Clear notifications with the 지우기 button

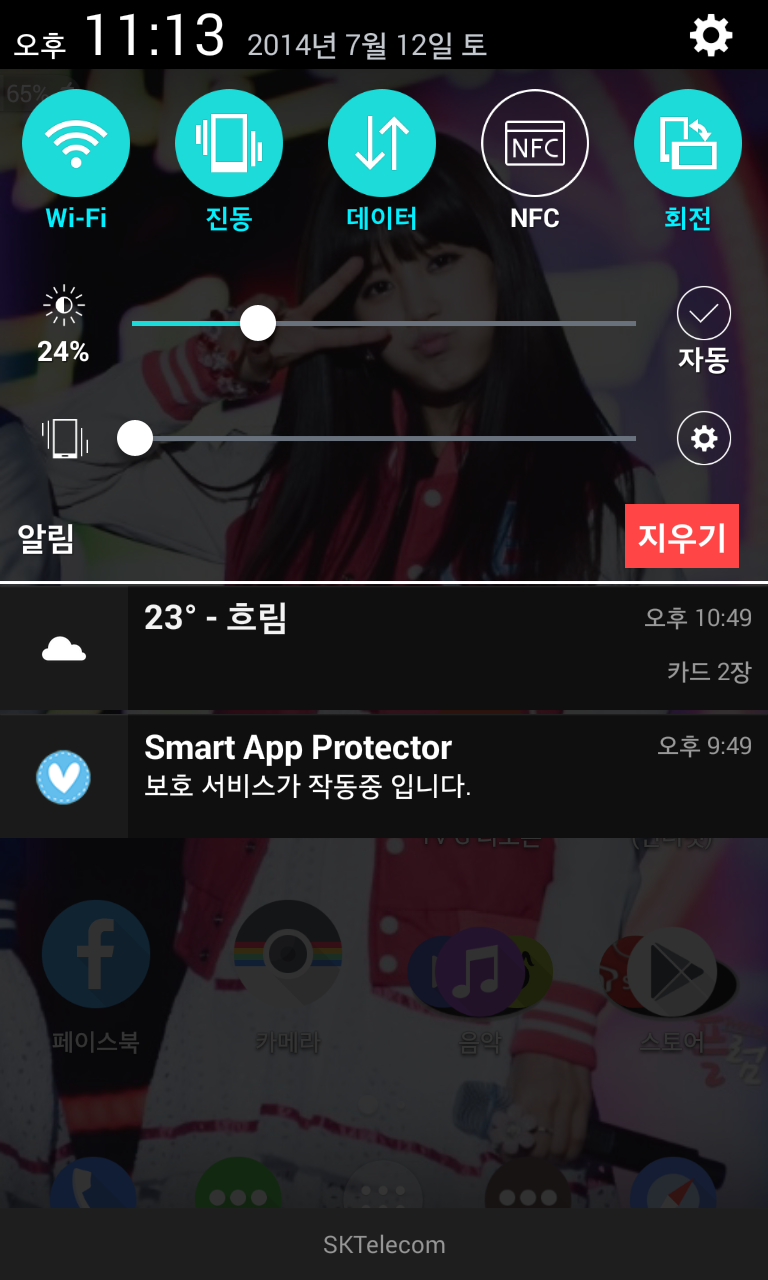(x=681, y=536)
